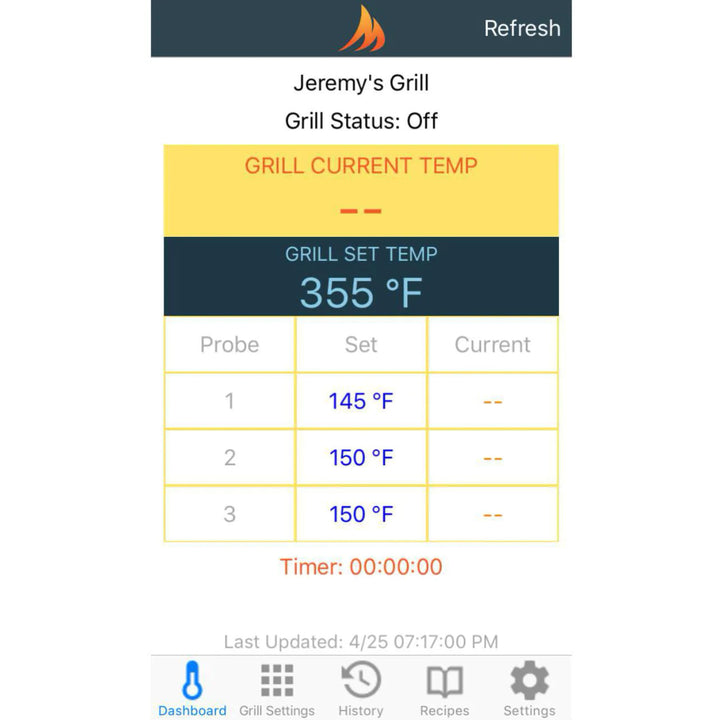Screen dimensions: 720x720
Task: Change the 355 °F grill set temp
Action: pos(361,292)
